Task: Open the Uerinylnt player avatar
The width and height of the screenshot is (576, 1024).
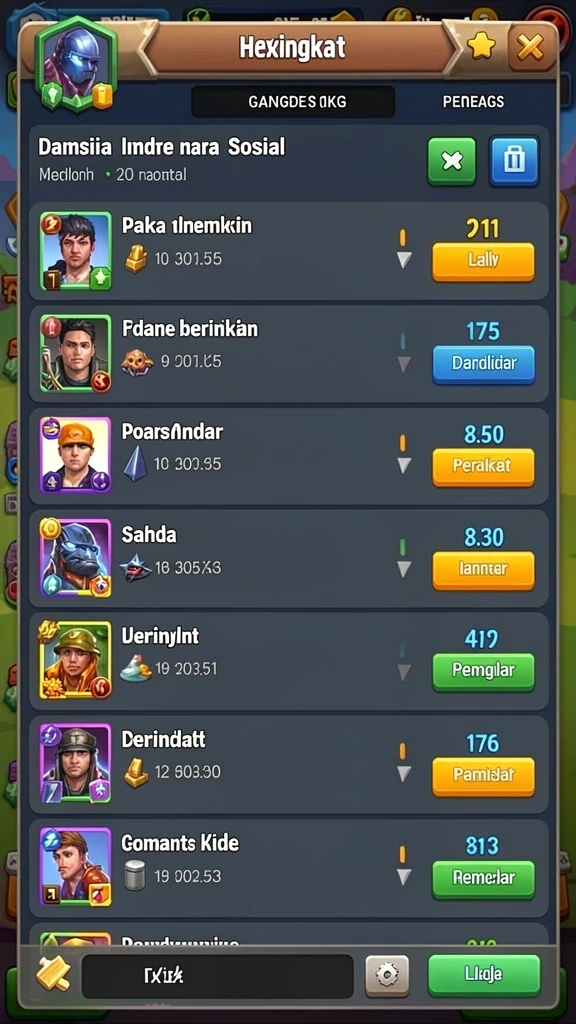Action: pos(76,660)
